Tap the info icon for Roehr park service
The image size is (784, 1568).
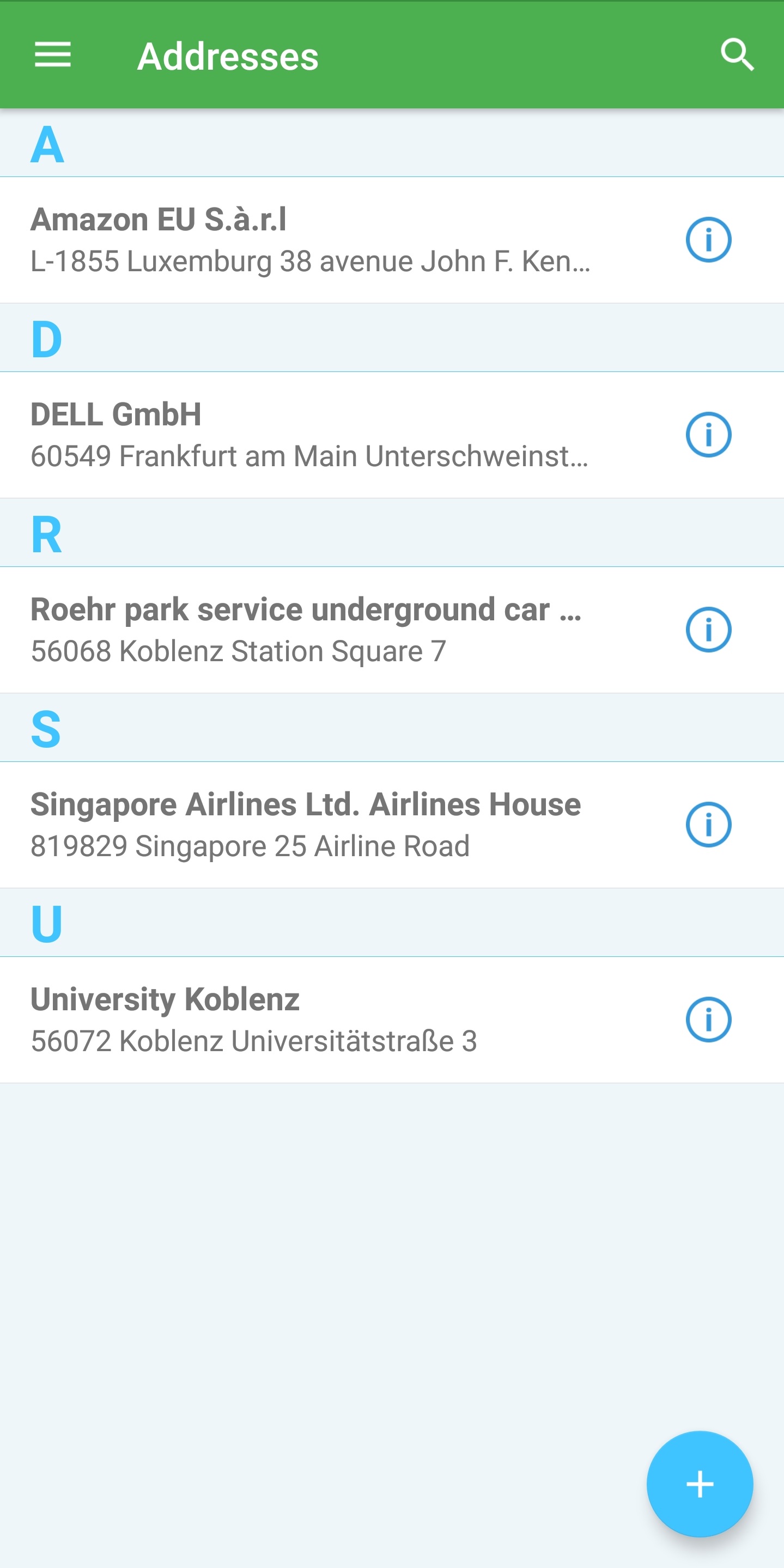point(708,630)
